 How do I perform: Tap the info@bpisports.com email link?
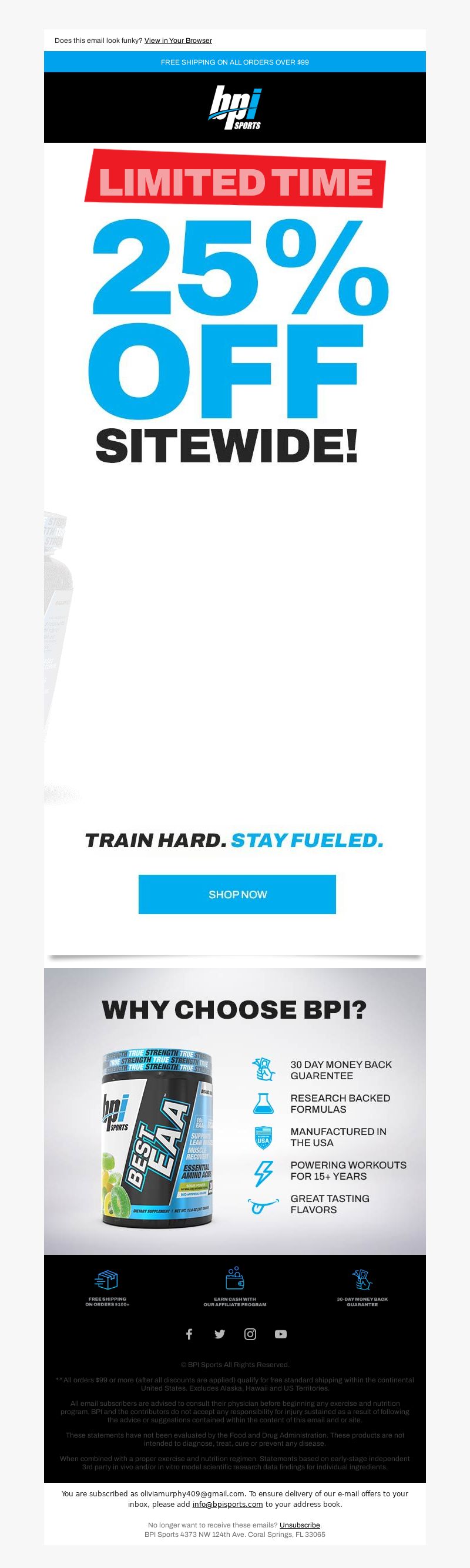click(227, 1503)
